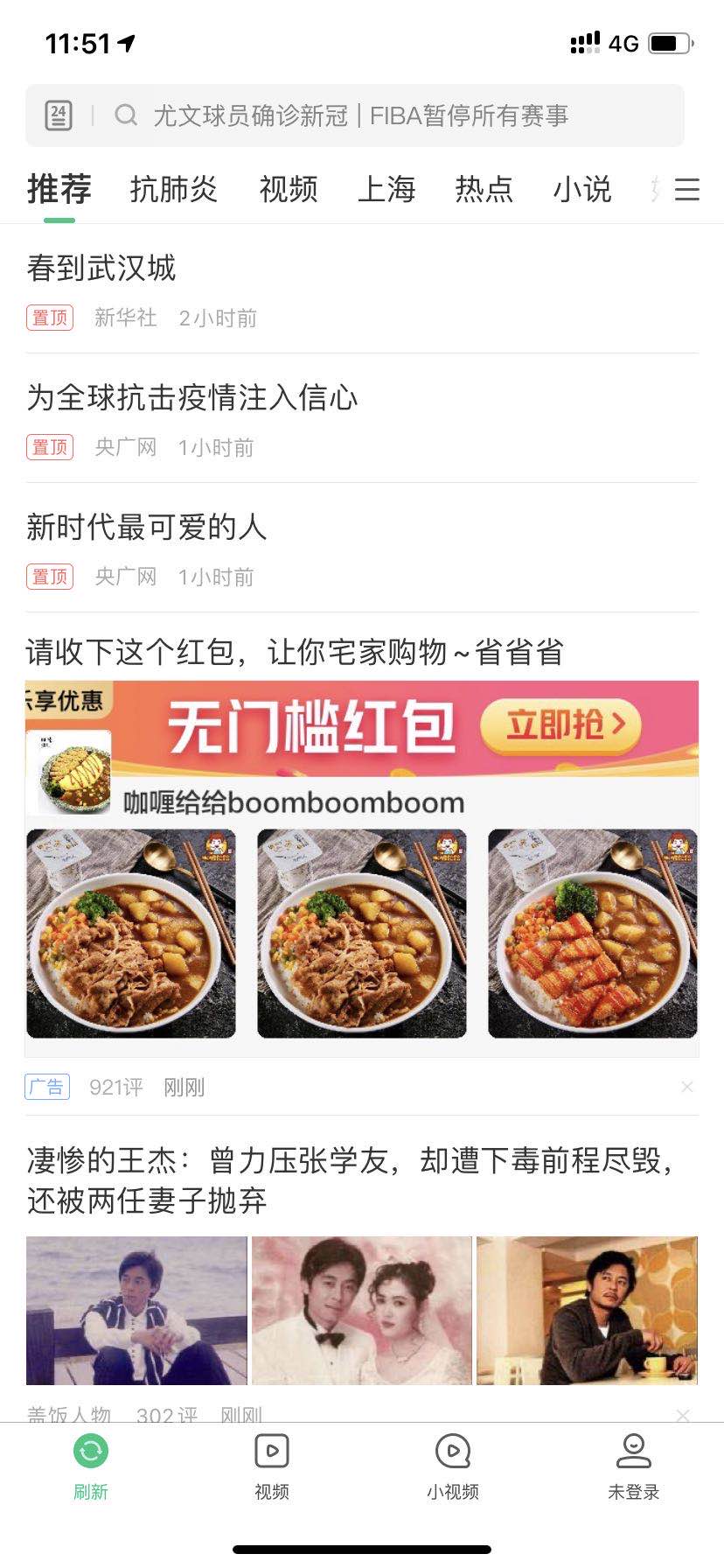The image size is (724, 1568).
Task: Open the channel list hamburger menu
Action: (x=687, y=189)
